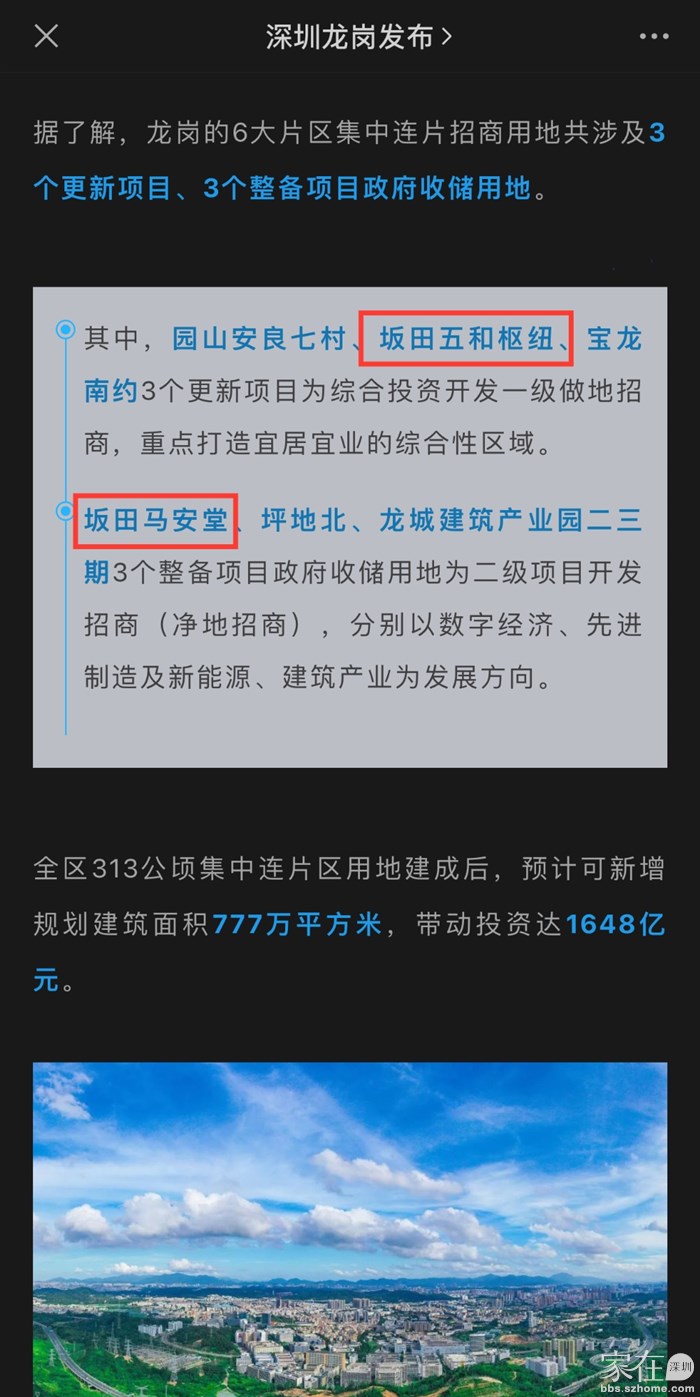Viewport: 700px width, 1397px height.
Task: Close the article page
Action: click(x=46, y=37)
